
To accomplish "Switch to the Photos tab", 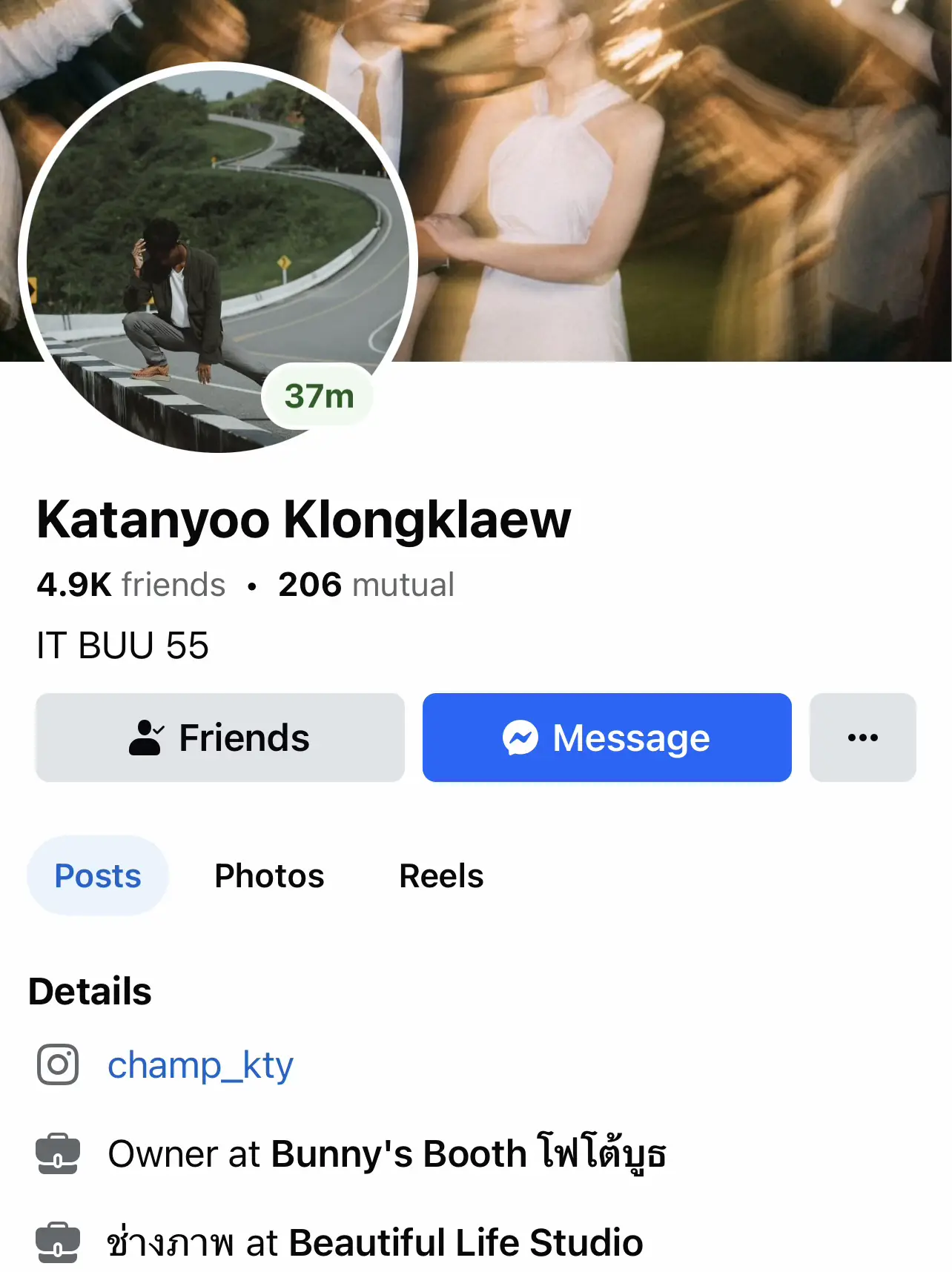I will [269, 876].
